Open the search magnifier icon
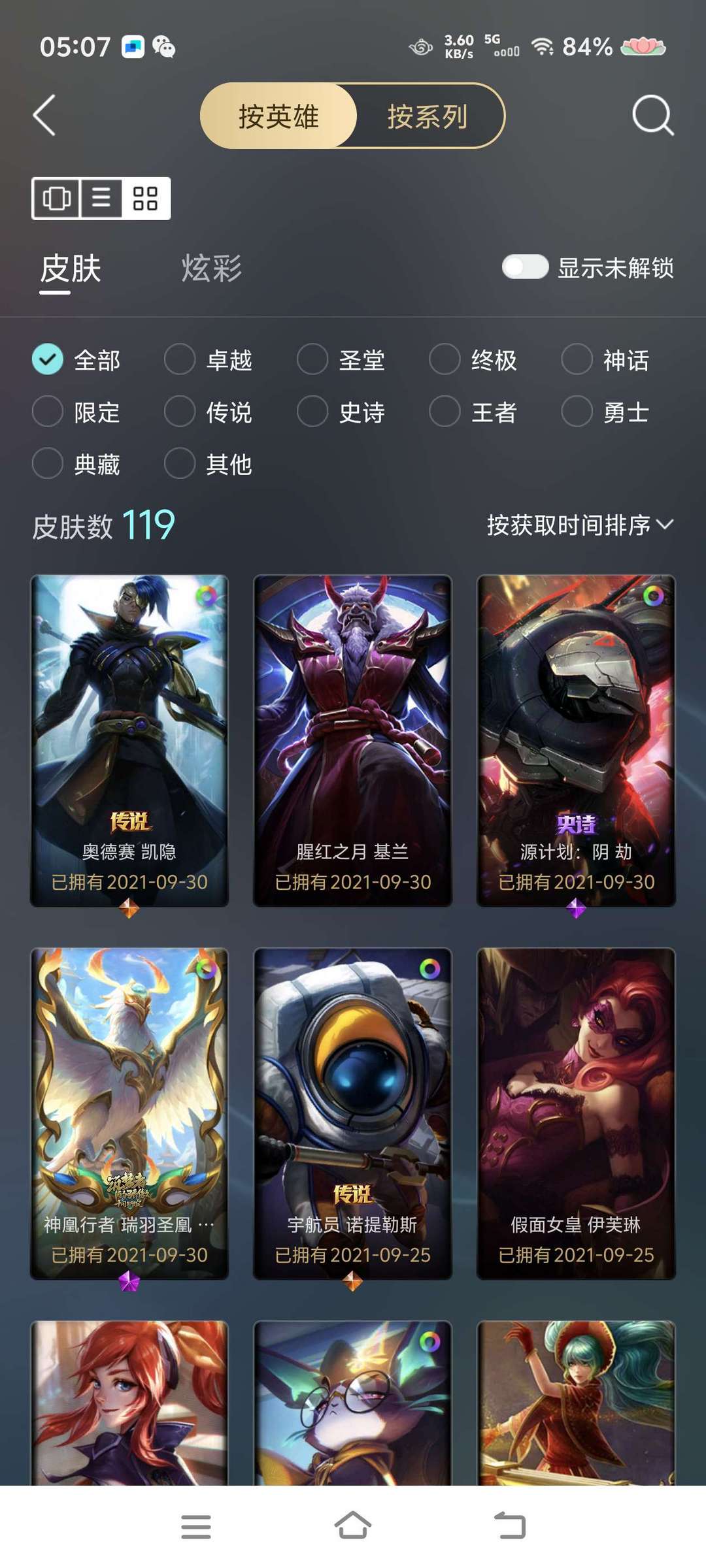Image resolution: width=706 pixels, height=1568 pixels. [653, 116]
